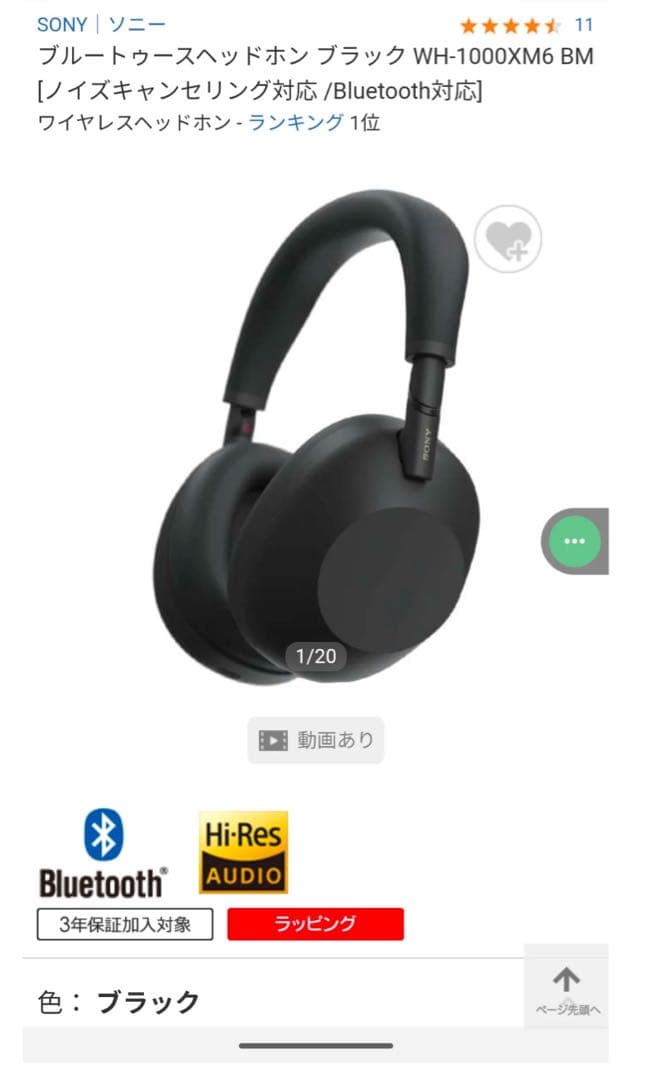
Task: Add headphones to favorites with heart icon
Action: [x=507, y=239]
